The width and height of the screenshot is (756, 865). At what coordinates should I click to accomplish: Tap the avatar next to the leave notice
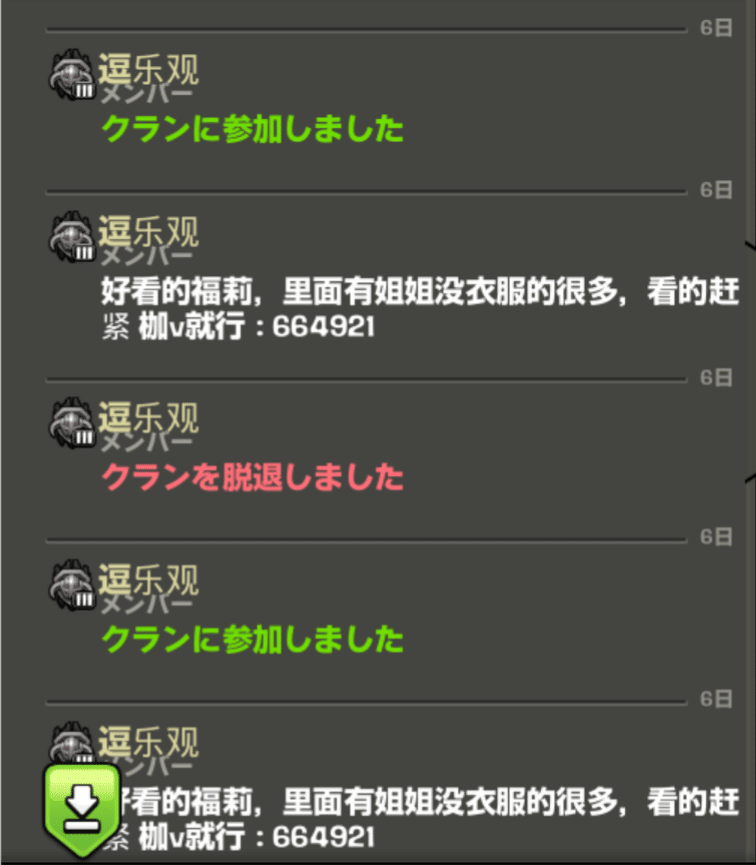pyautogui.click(x=70, y=420)
